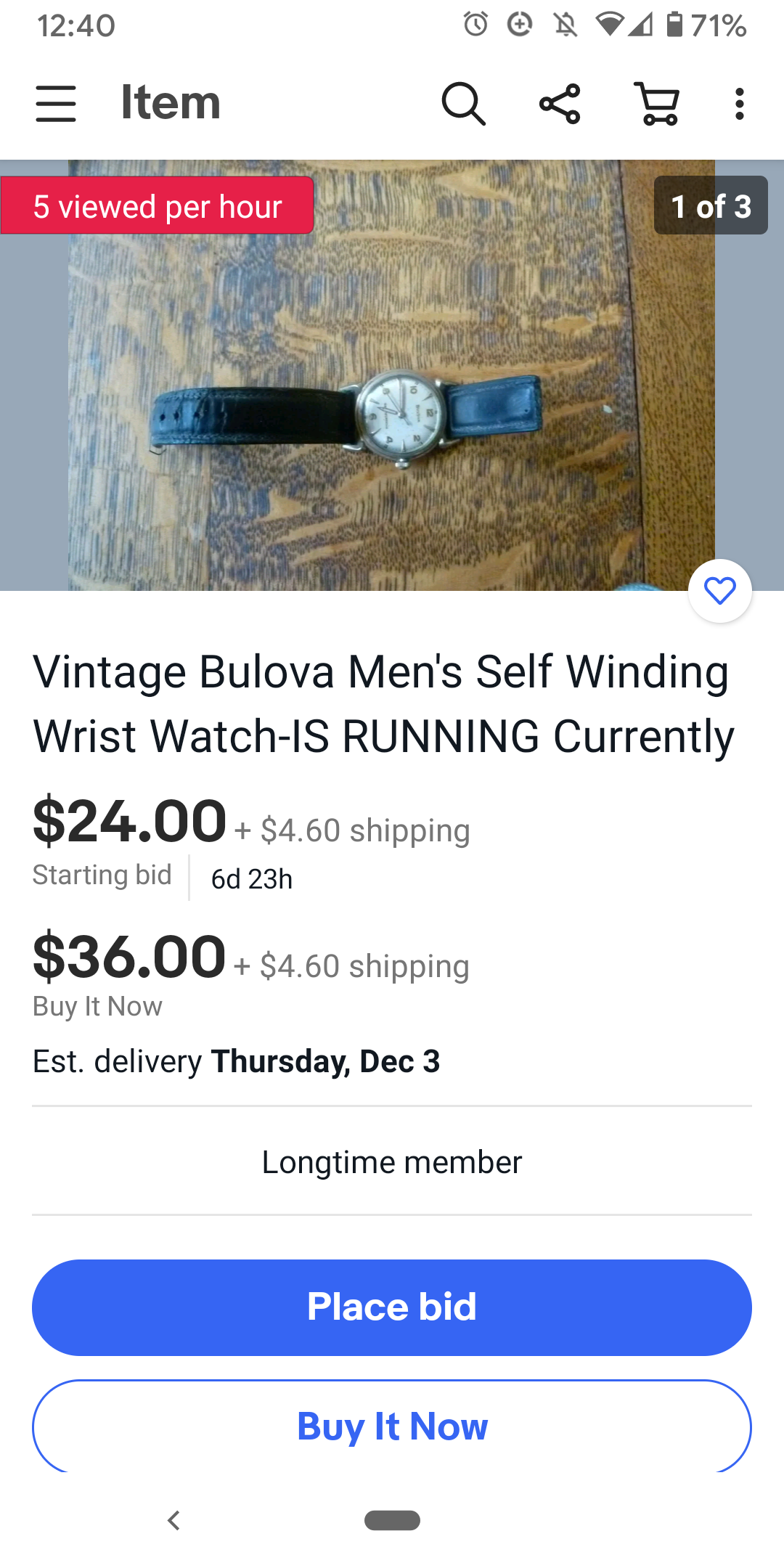Go back using the system back arrow
Screen dimensions: 784x1568
pos(173,1520)
